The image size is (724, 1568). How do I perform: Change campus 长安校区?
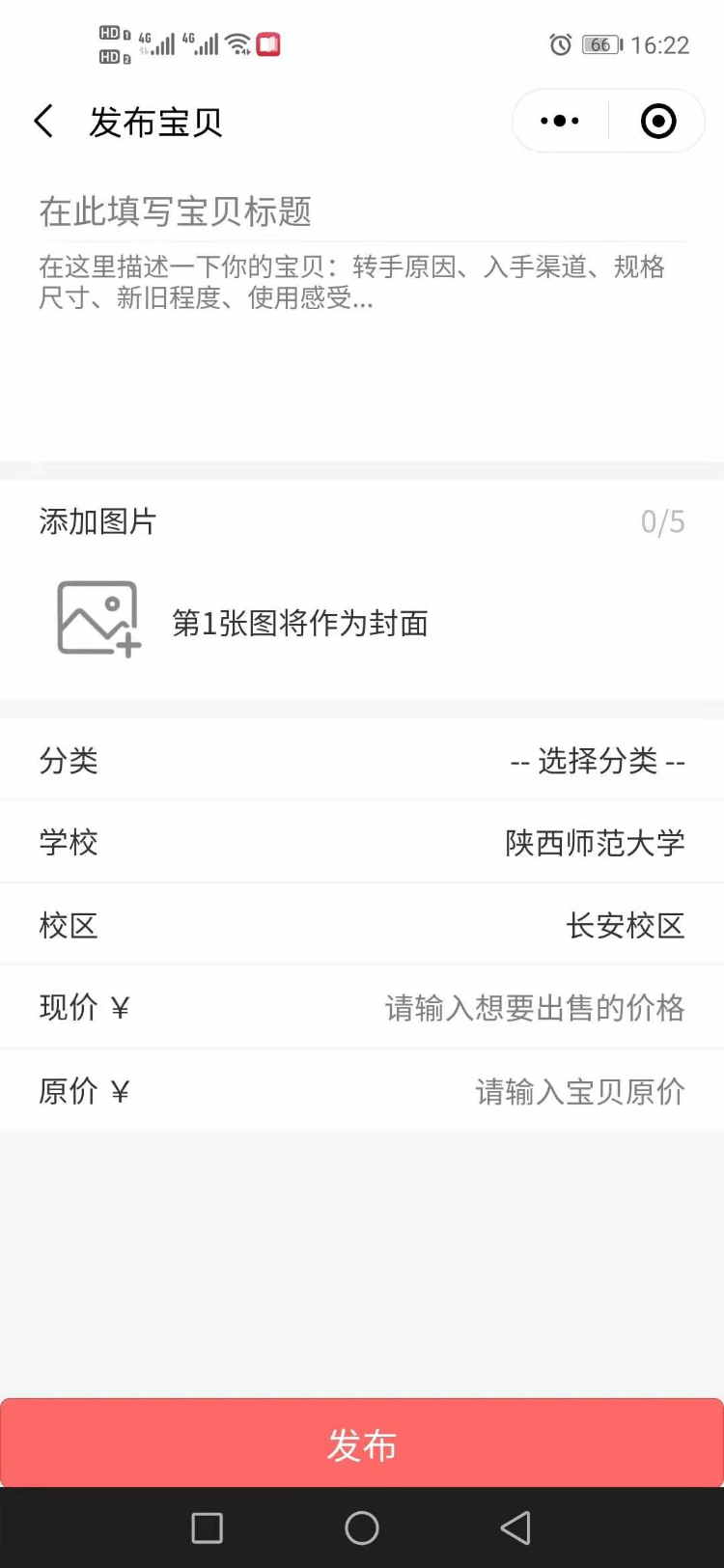(x=625, y=926)
